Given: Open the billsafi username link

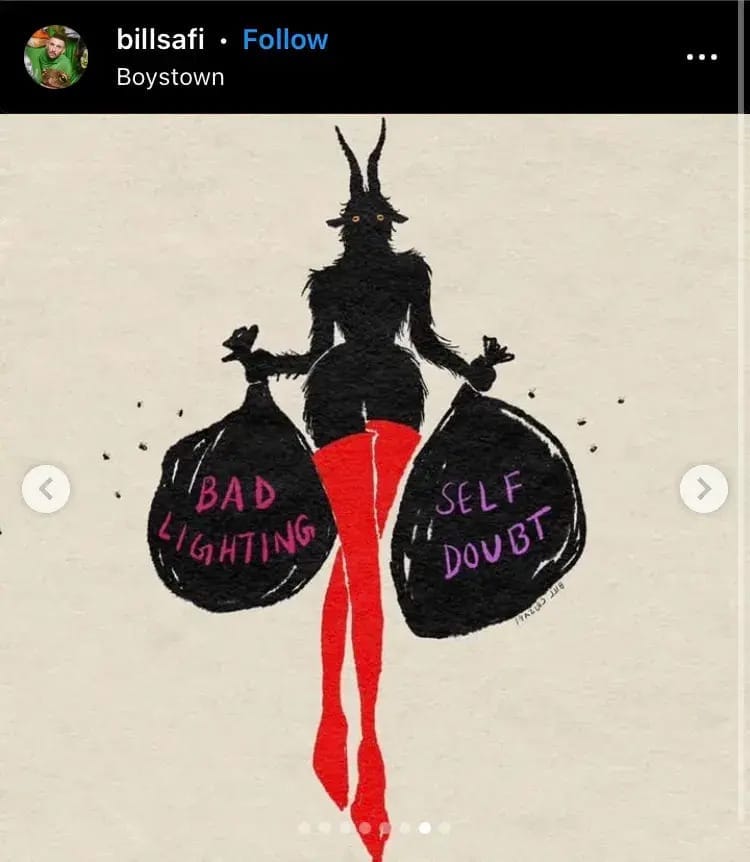Looking at the screenshot, I should [160, 40].
